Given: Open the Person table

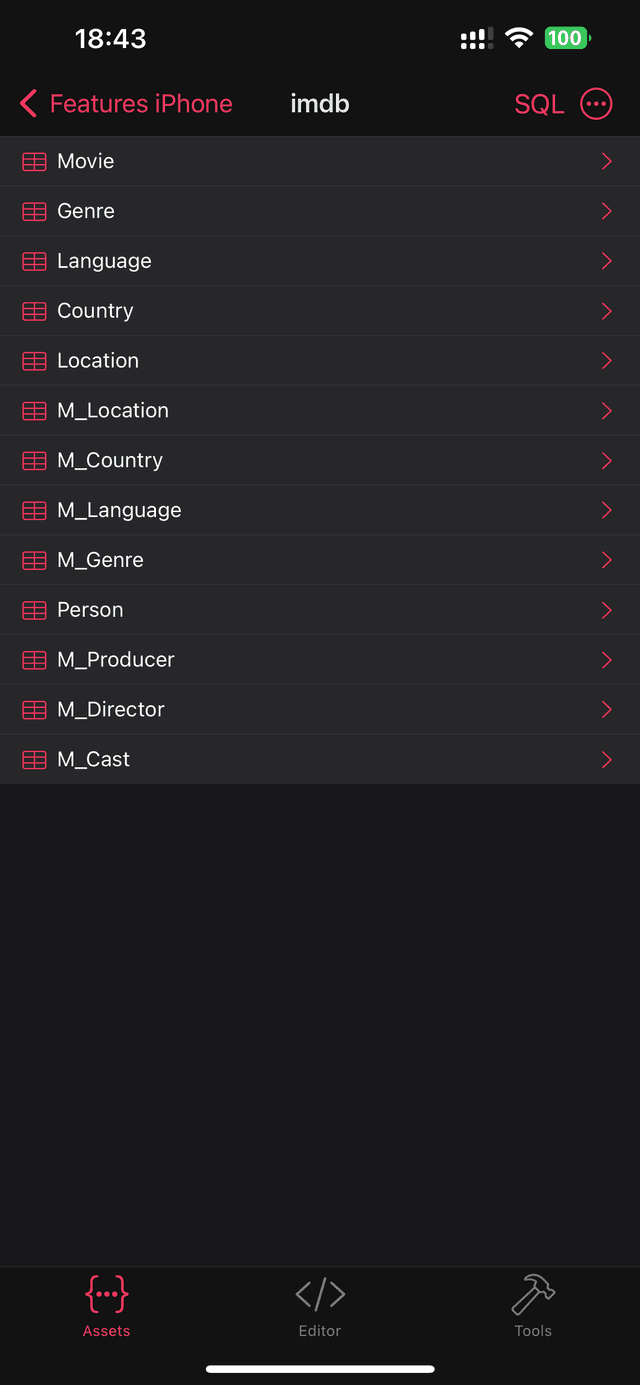Looking at the screenshot, I should point(320,610).
